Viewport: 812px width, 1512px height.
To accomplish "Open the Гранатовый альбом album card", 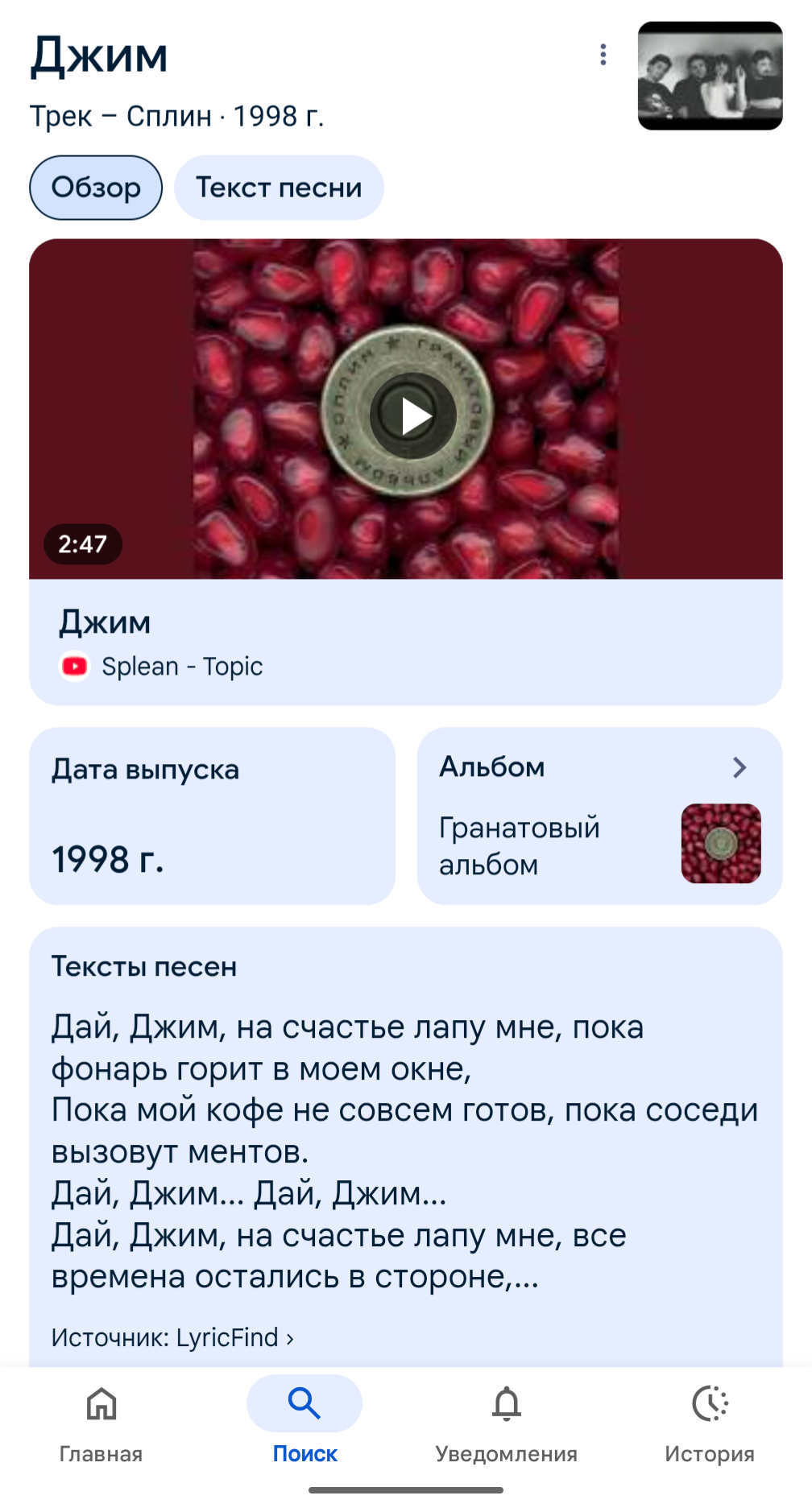I will [x=599, y=816].
